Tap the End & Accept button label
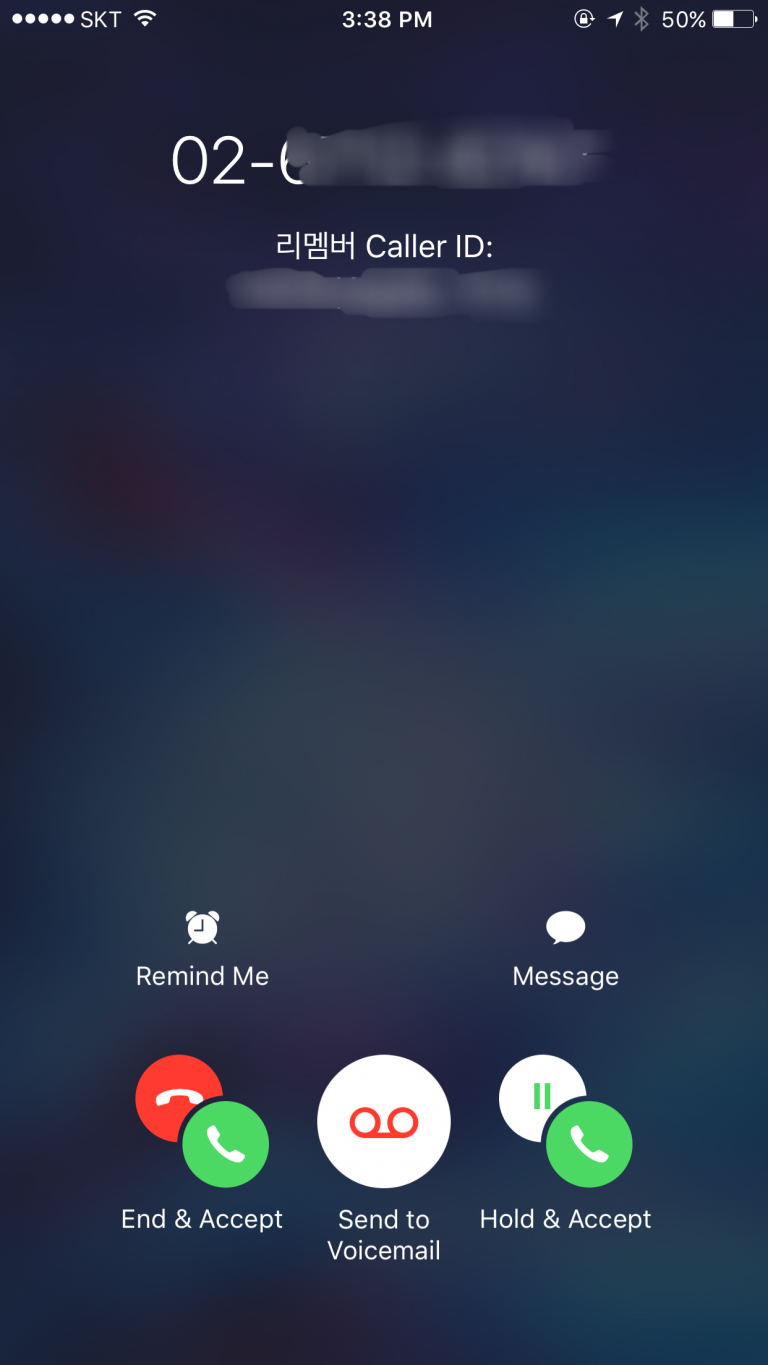This screenshot has height=1365, width=768. click(x=202, y=1219)
